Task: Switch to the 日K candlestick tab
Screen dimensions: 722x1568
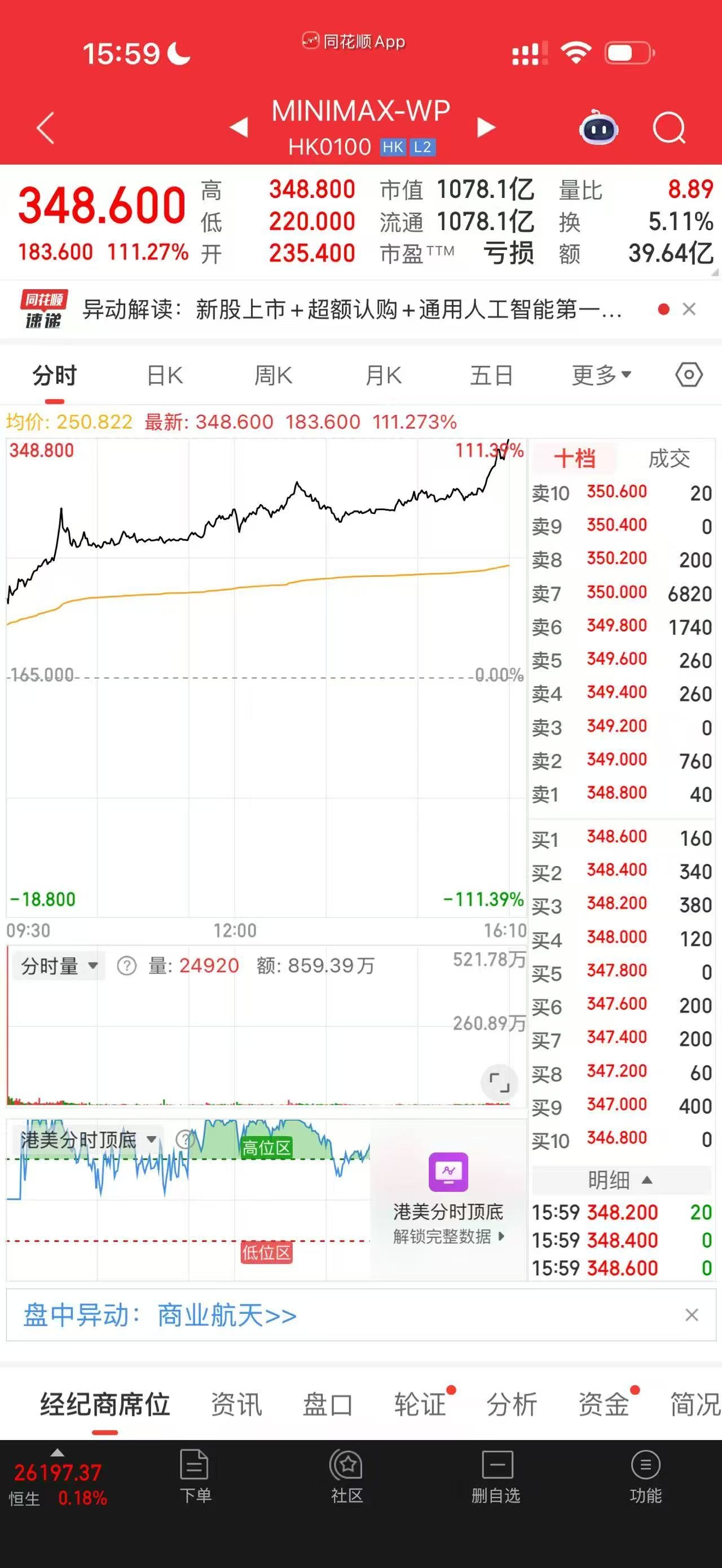Action: point(164,376)
